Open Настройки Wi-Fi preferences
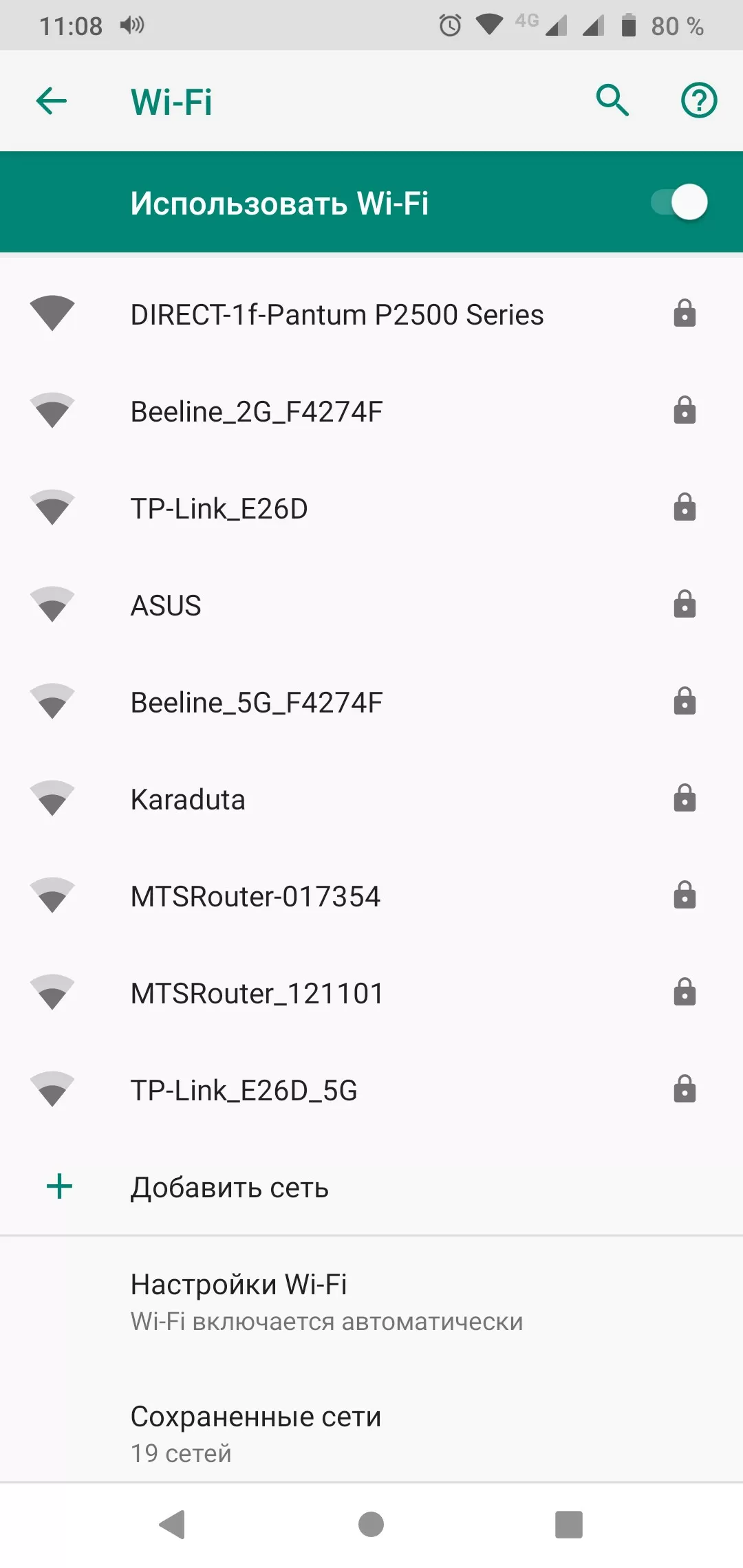 [x=327, y=1302]
